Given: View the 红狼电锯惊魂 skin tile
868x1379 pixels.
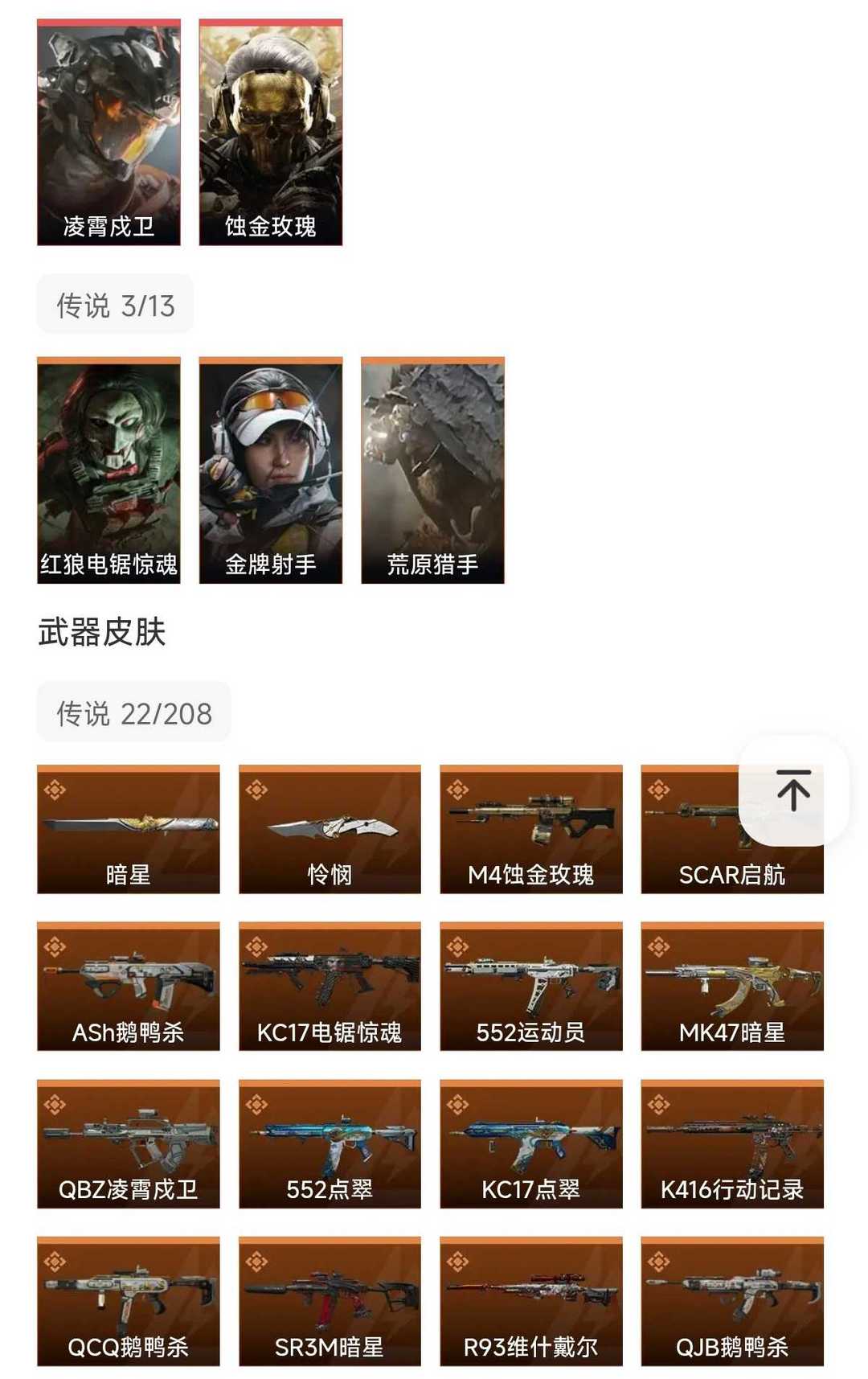Looking at the screenshot, I should [108, 470].
